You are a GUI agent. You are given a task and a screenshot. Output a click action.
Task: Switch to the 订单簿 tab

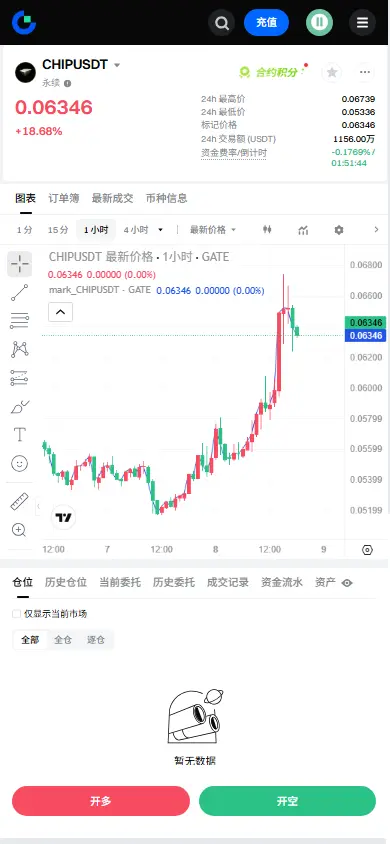63,198
